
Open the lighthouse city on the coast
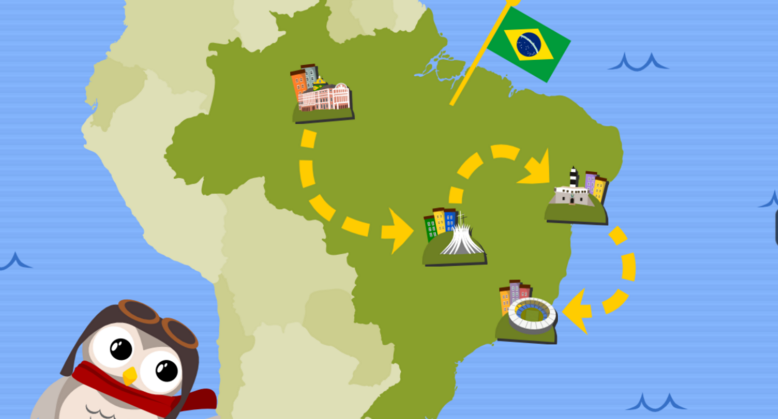(x=576, y=195)
